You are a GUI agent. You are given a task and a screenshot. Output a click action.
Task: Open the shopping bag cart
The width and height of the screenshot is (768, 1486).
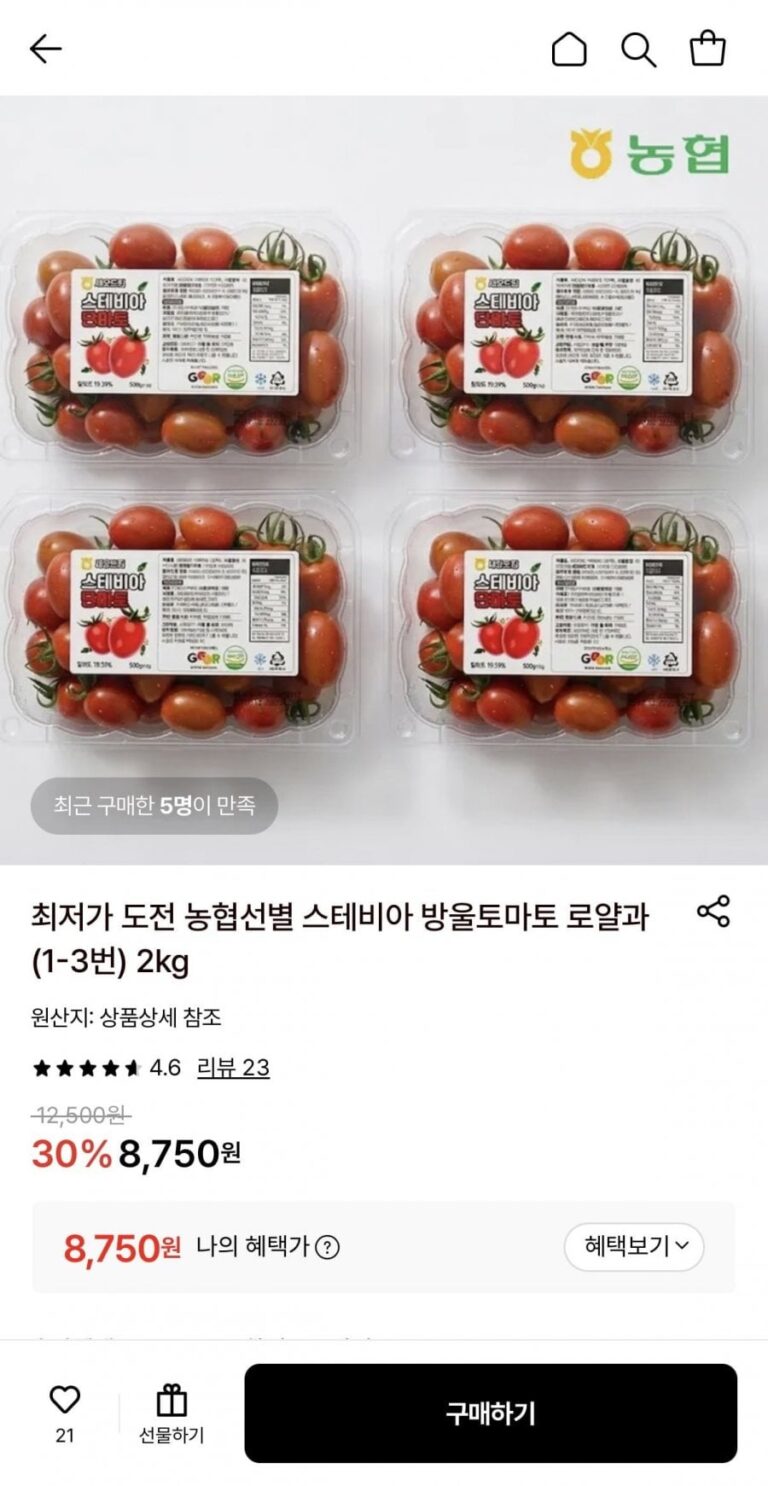708,48
